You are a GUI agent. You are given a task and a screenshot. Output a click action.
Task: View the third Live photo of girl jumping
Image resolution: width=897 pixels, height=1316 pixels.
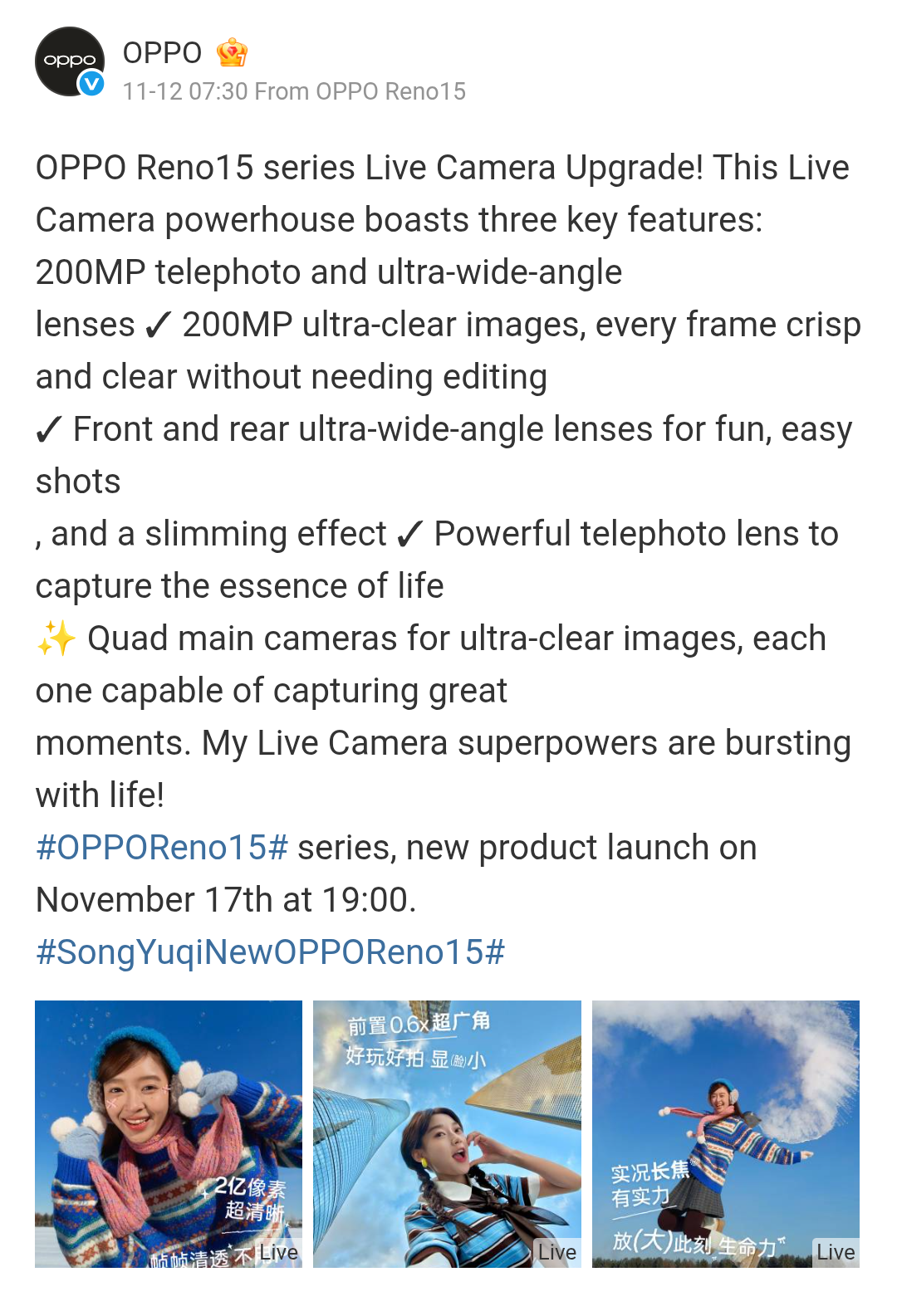click(725, 1133)
